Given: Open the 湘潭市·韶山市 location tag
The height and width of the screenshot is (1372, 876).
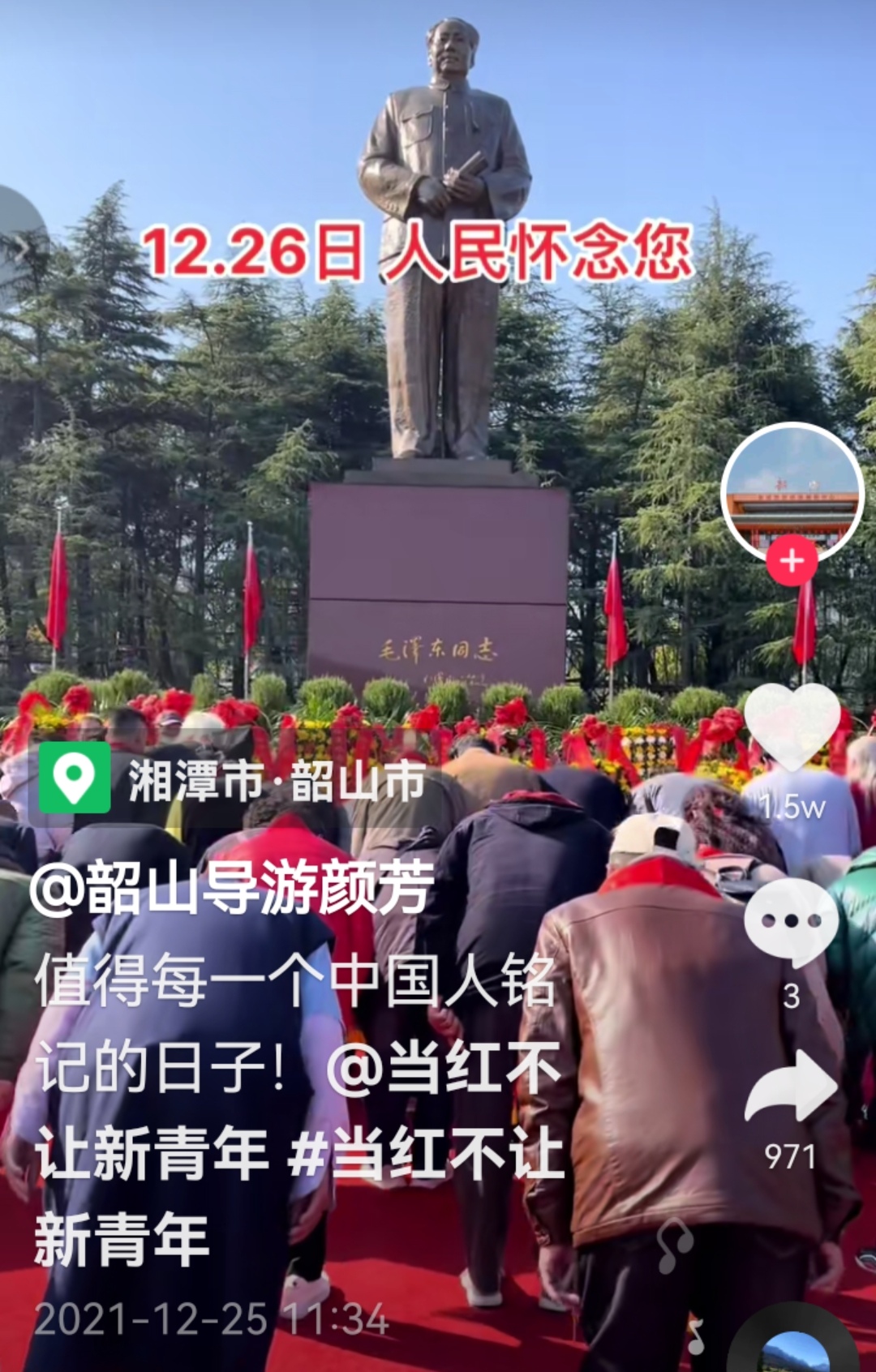Looking at the screenshot, I should (235, 779).
